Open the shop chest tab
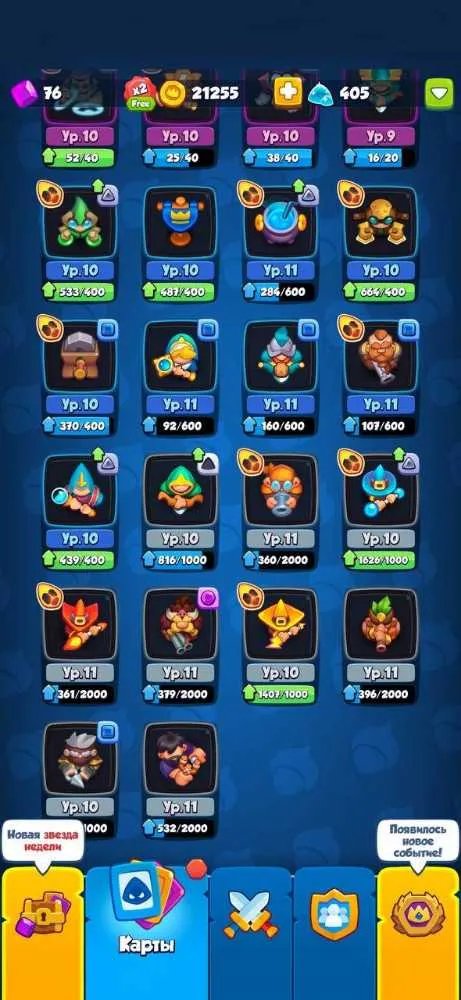The width and height of the screenshot is (461, 1000). click(43, 915)
